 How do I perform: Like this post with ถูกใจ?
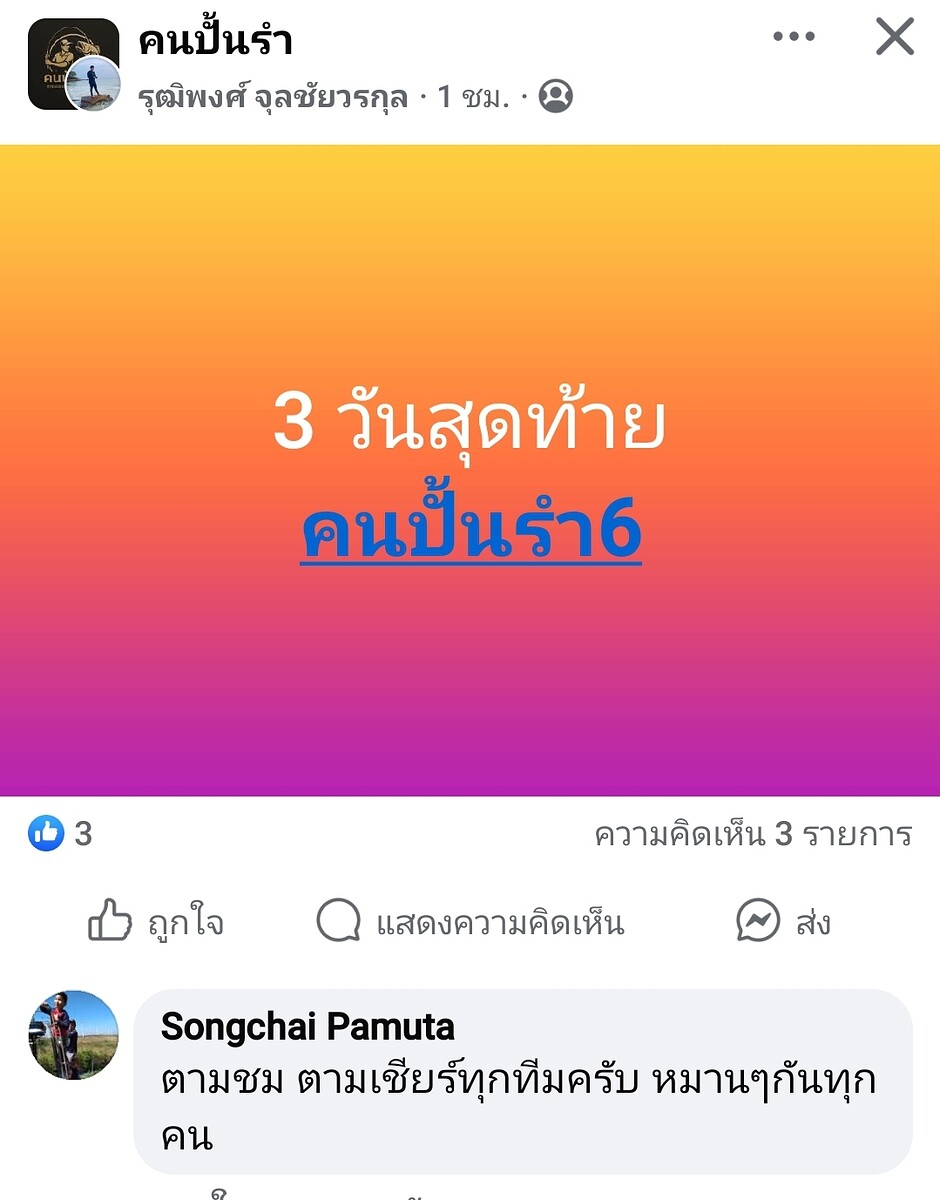point(156,922)
